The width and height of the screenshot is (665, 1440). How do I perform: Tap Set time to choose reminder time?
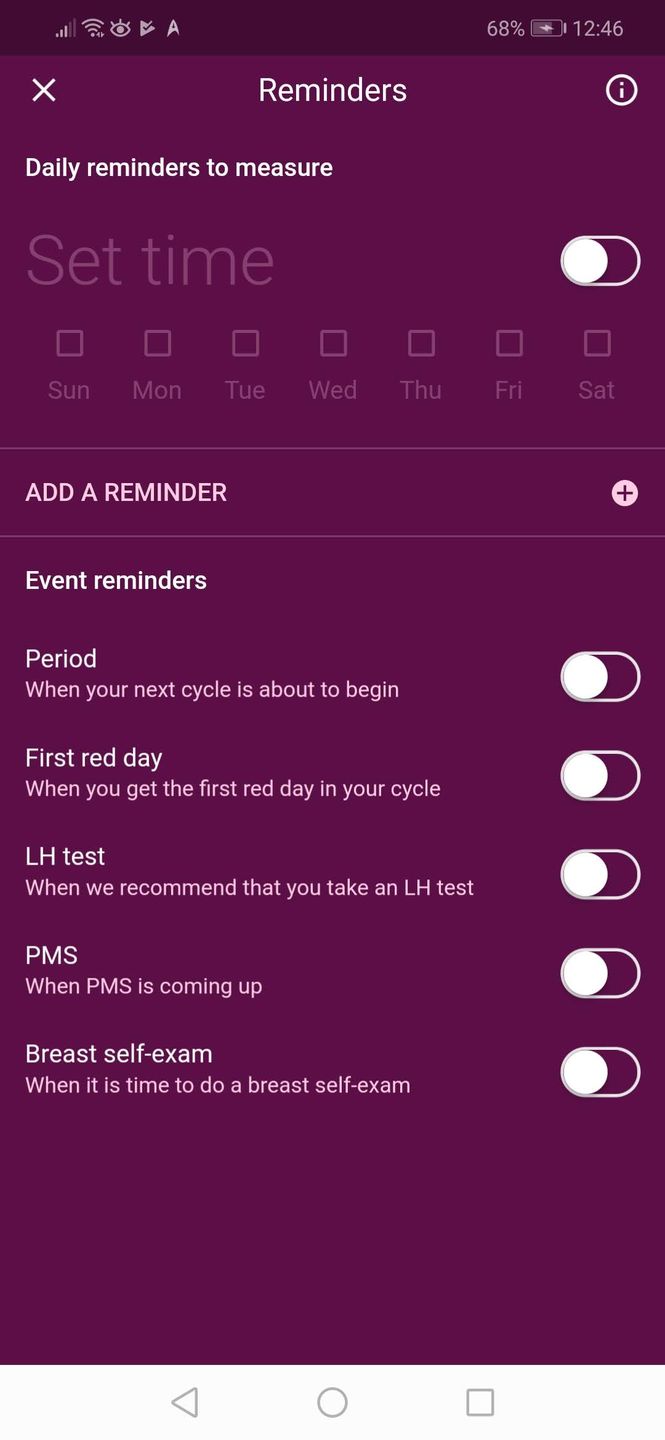coord(150,261)
